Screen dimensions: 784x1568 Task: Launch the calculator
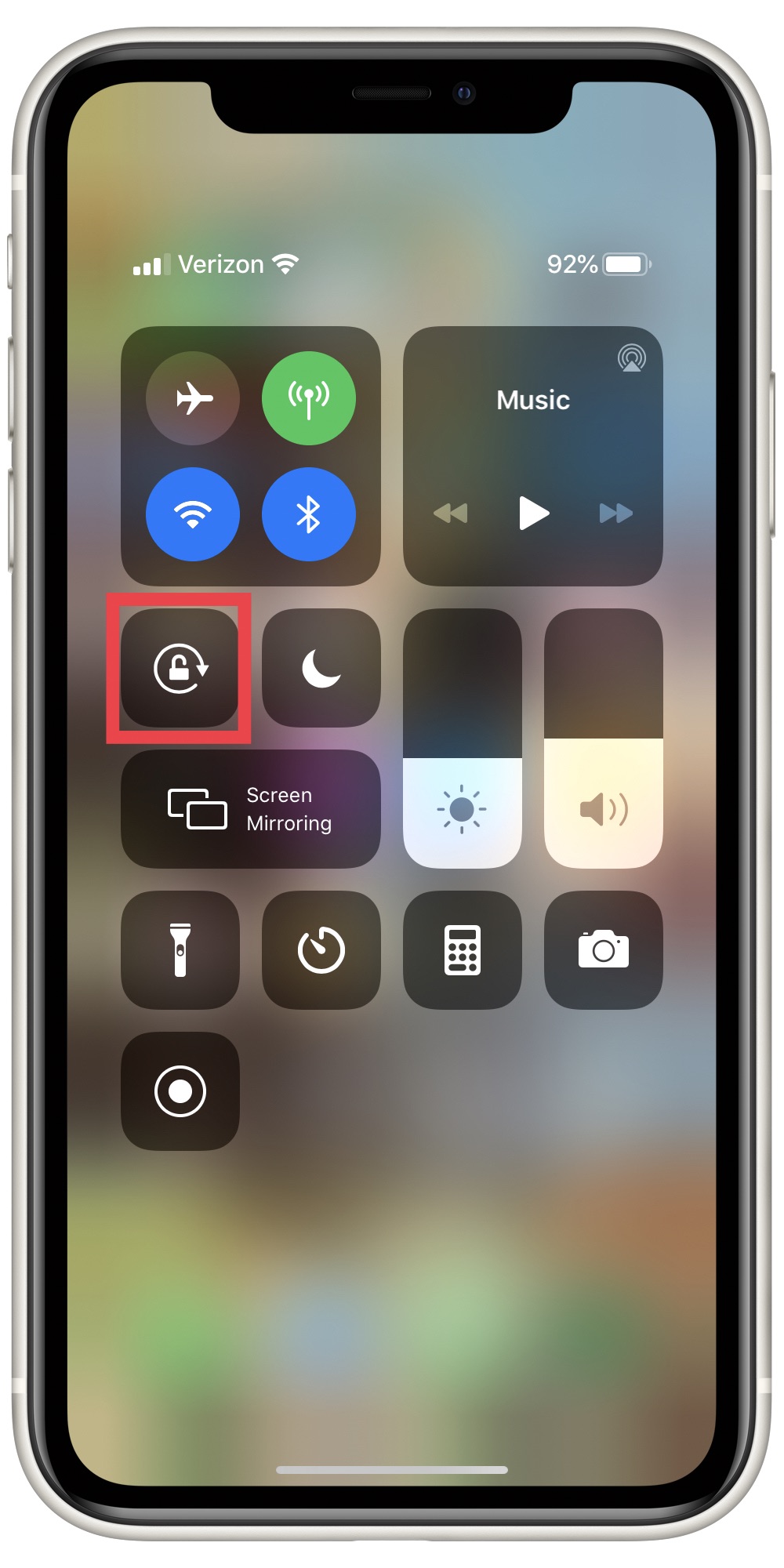[463, 950]
